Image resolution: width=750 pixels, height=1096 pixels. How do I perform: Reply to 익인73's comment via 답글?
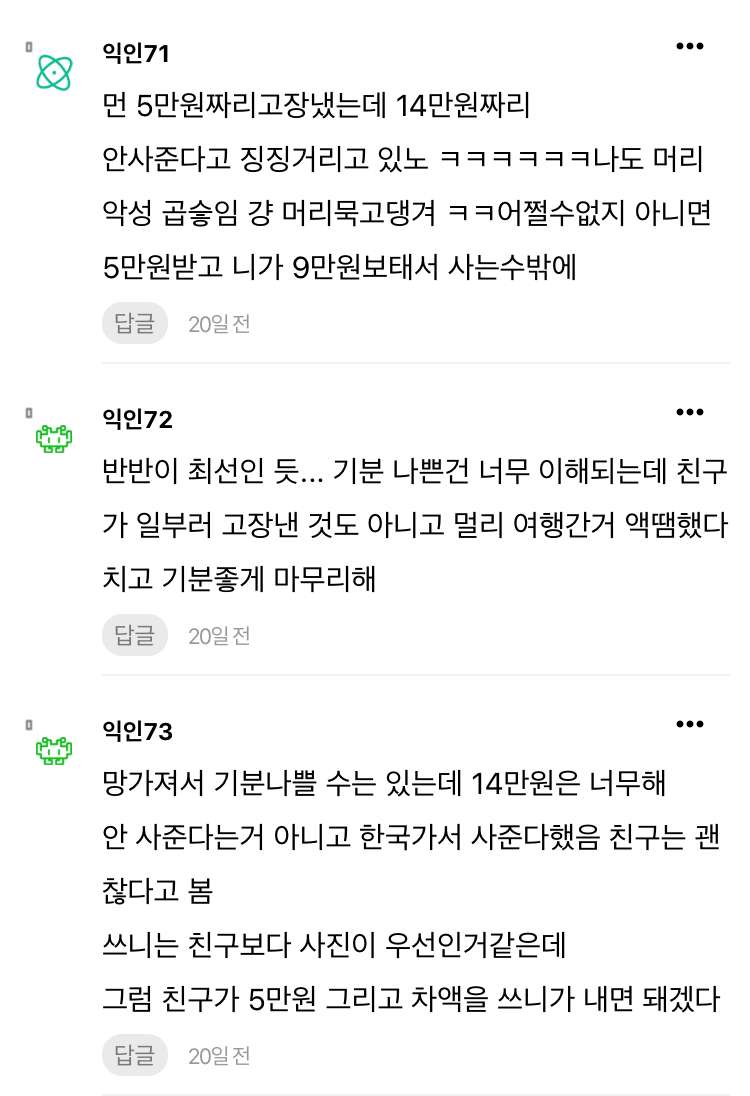tap(135, 1055)
